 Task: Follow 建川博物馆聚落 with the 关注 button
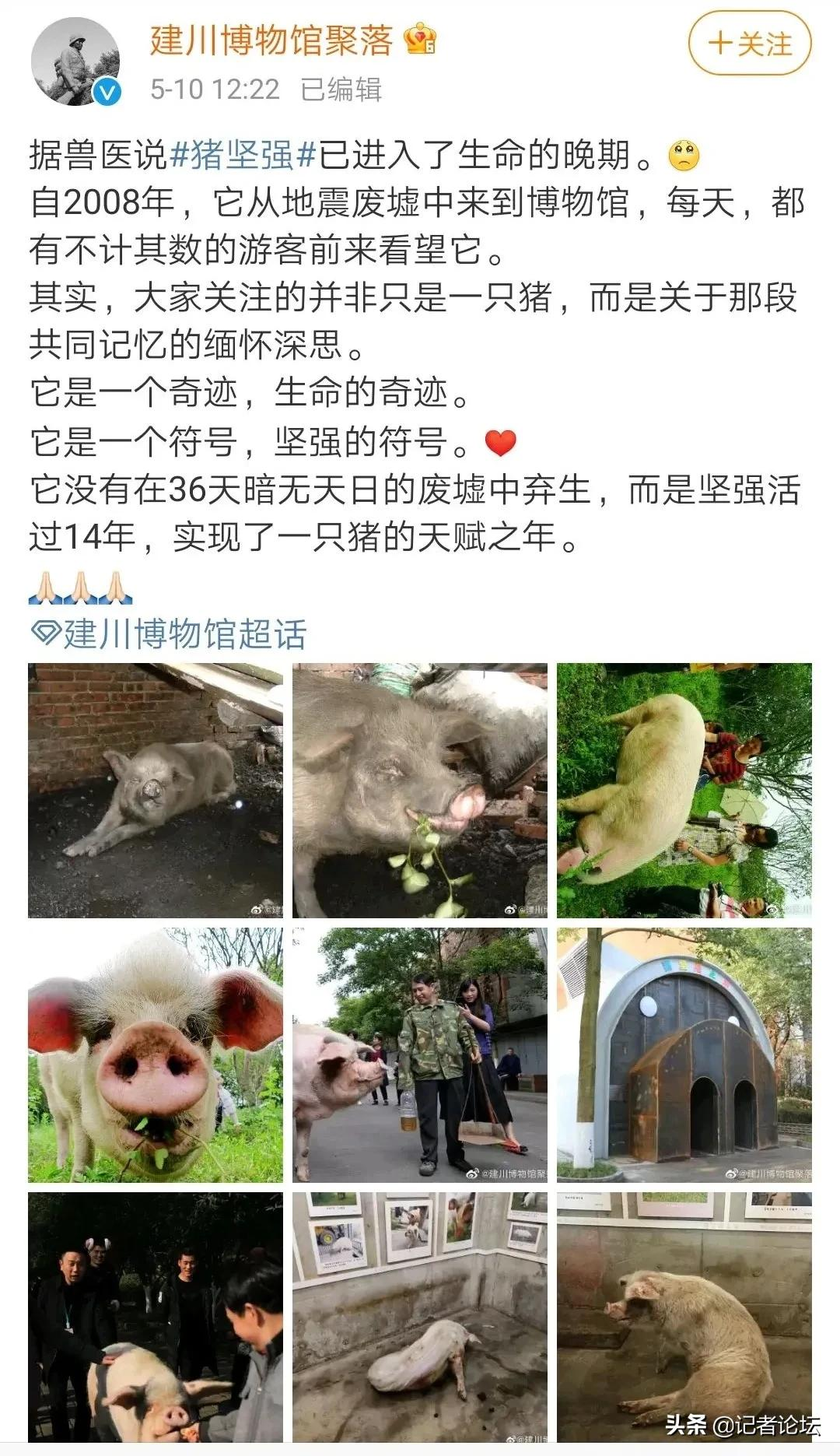(x=749, y=44)
